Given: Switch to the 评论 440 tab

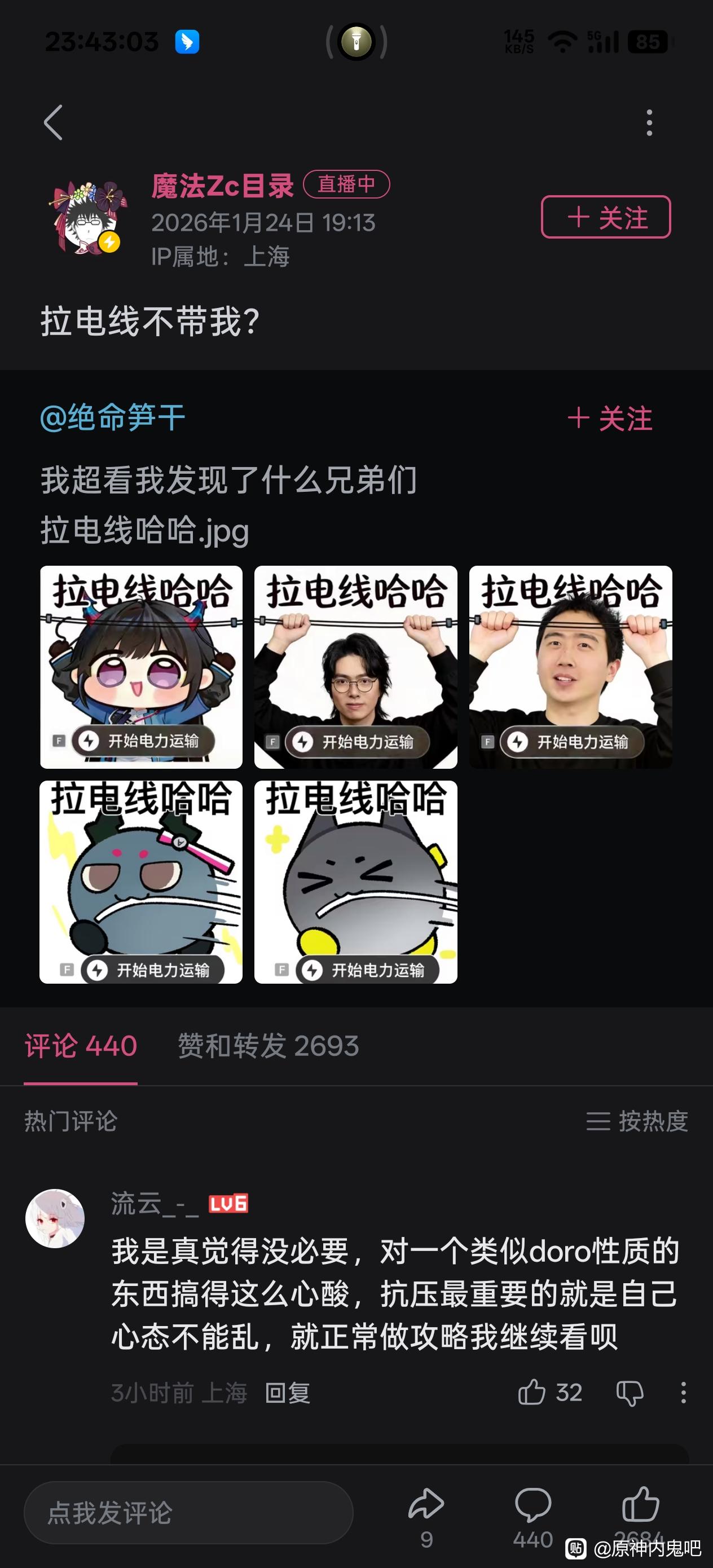Looking at the screenshot, I should 81,1046.
